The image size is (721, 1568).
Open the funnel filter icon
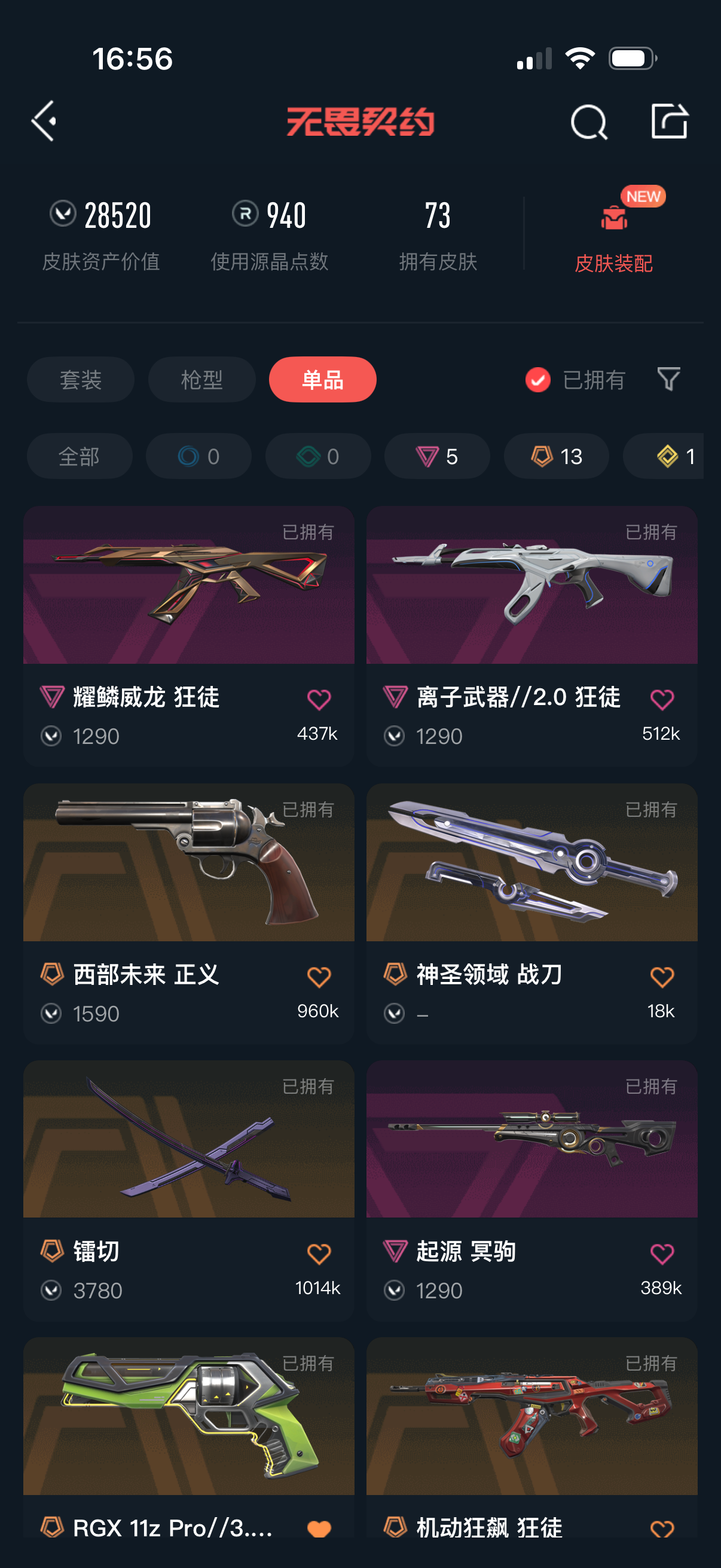668,379
